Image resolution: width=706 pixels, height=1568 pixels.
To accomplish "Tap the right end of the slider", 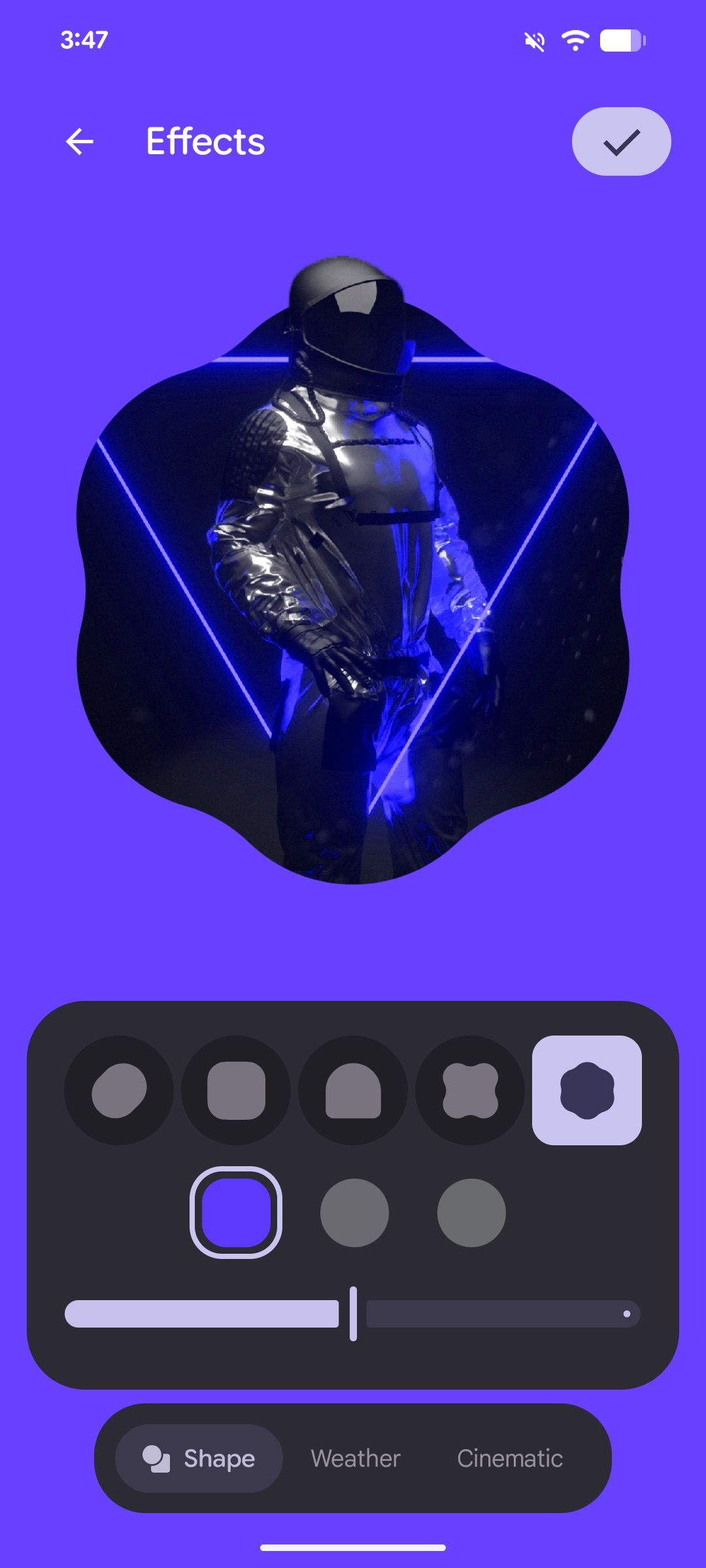I will tap(626, 1314).
